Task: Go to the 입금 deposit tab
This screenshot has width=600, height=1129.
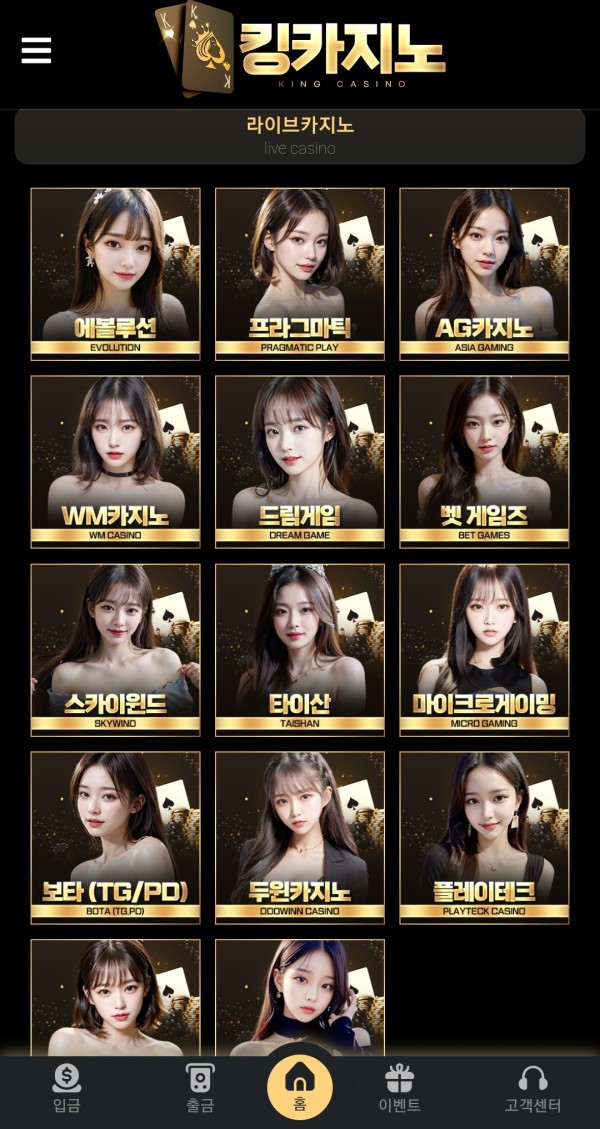Action: 66,1088
